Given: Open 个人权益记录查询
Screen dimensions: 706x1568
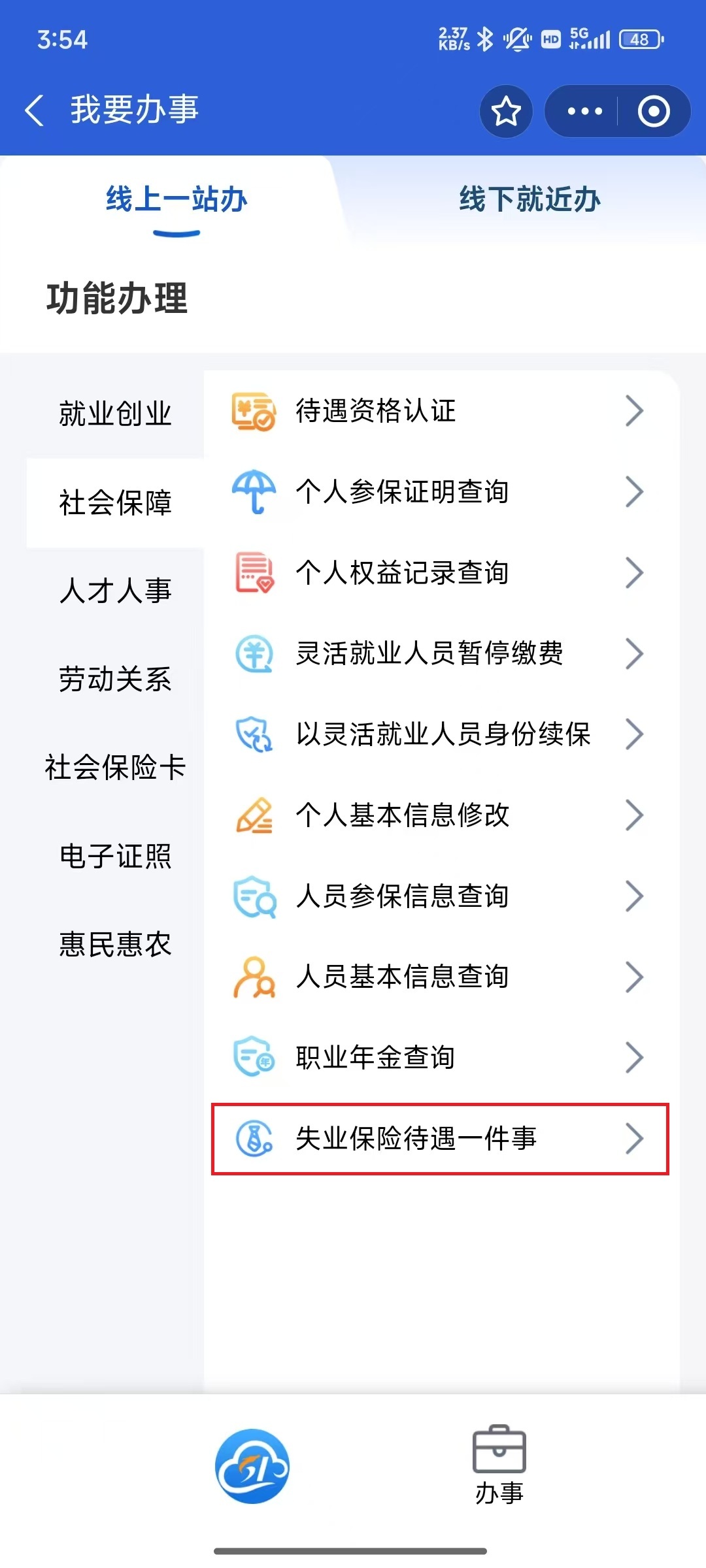Looking at the screenshot, I should coord(438,573).
